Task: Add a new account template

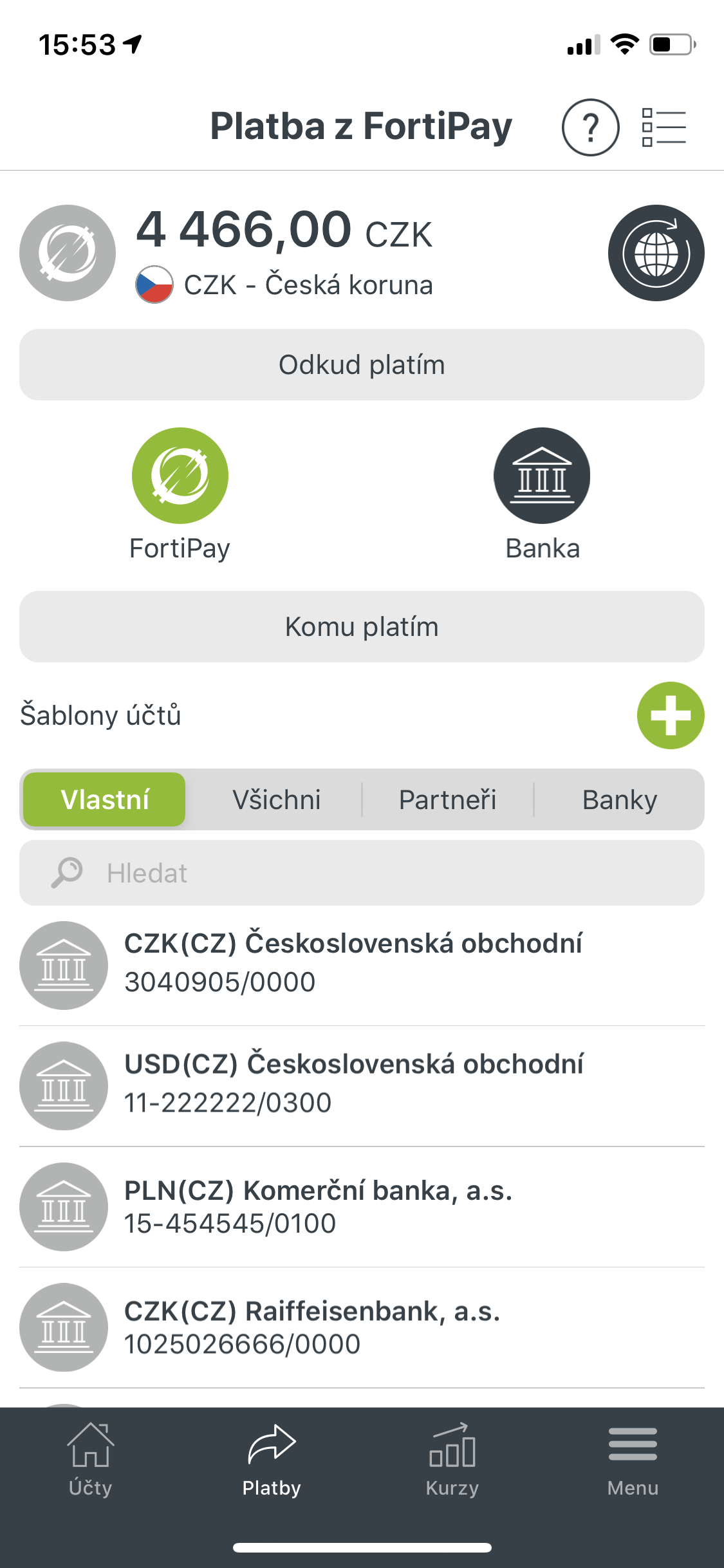Action: tap(671, 715)
